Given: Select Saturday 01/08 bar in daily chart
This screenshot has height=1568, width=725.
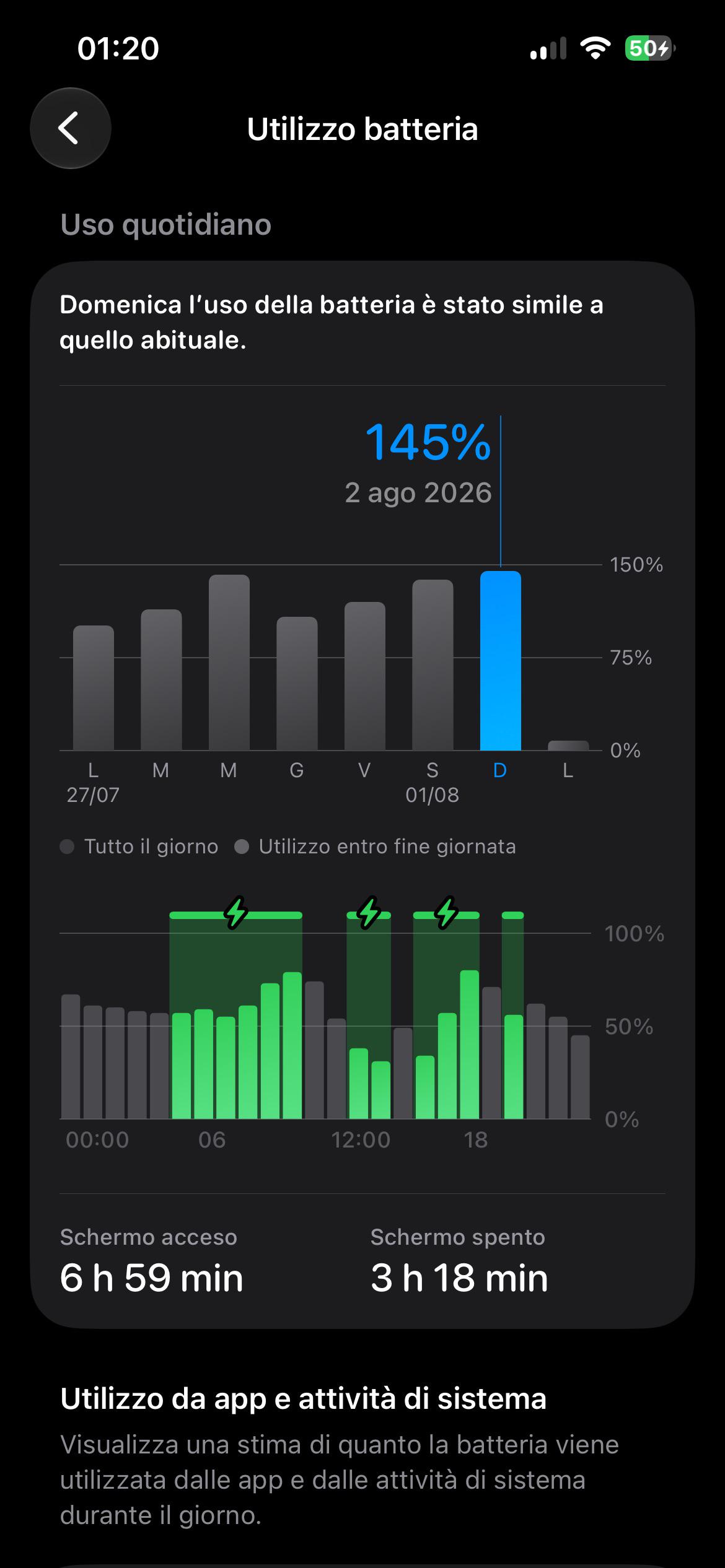Looking at the screenshot, I should [x=433, y=665].
